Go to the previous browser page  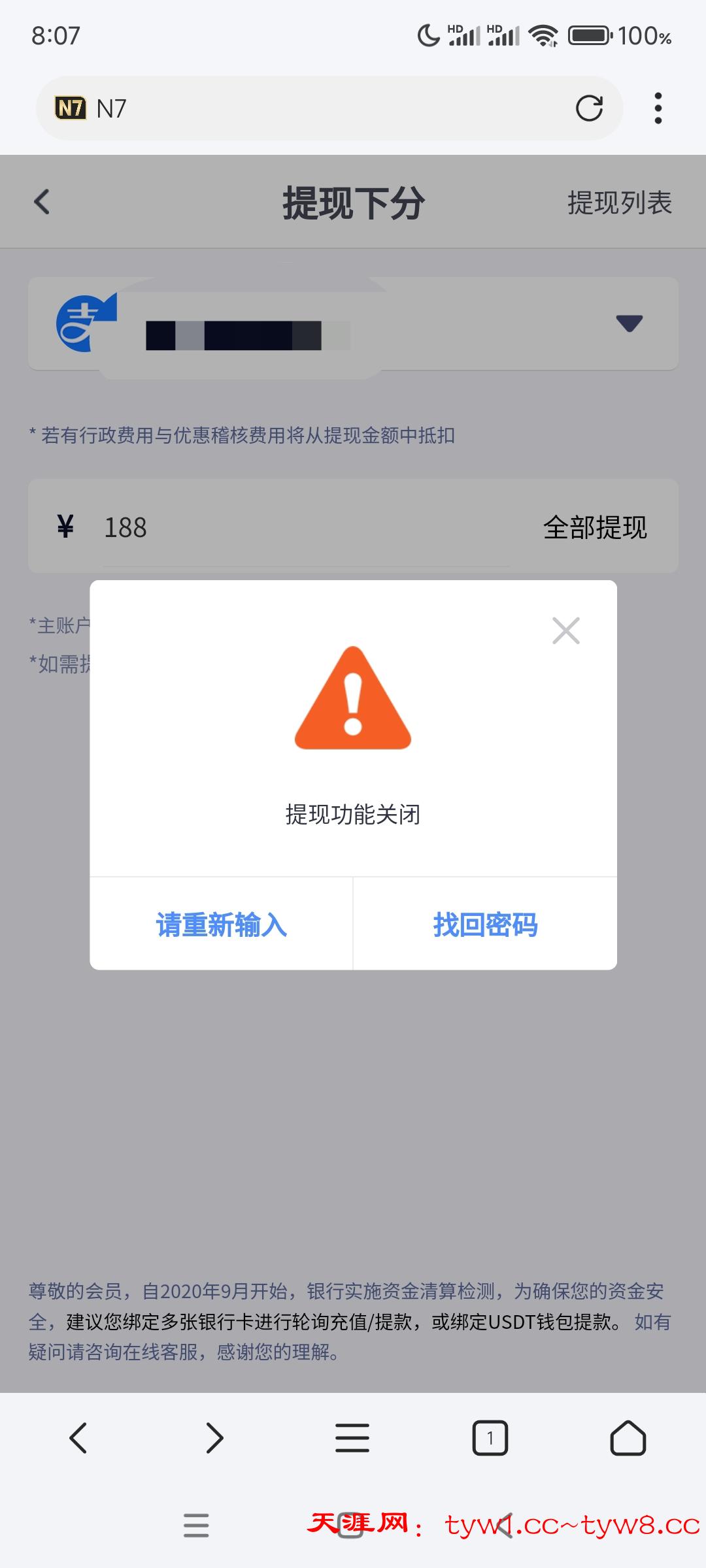[x=78, y=1438]
